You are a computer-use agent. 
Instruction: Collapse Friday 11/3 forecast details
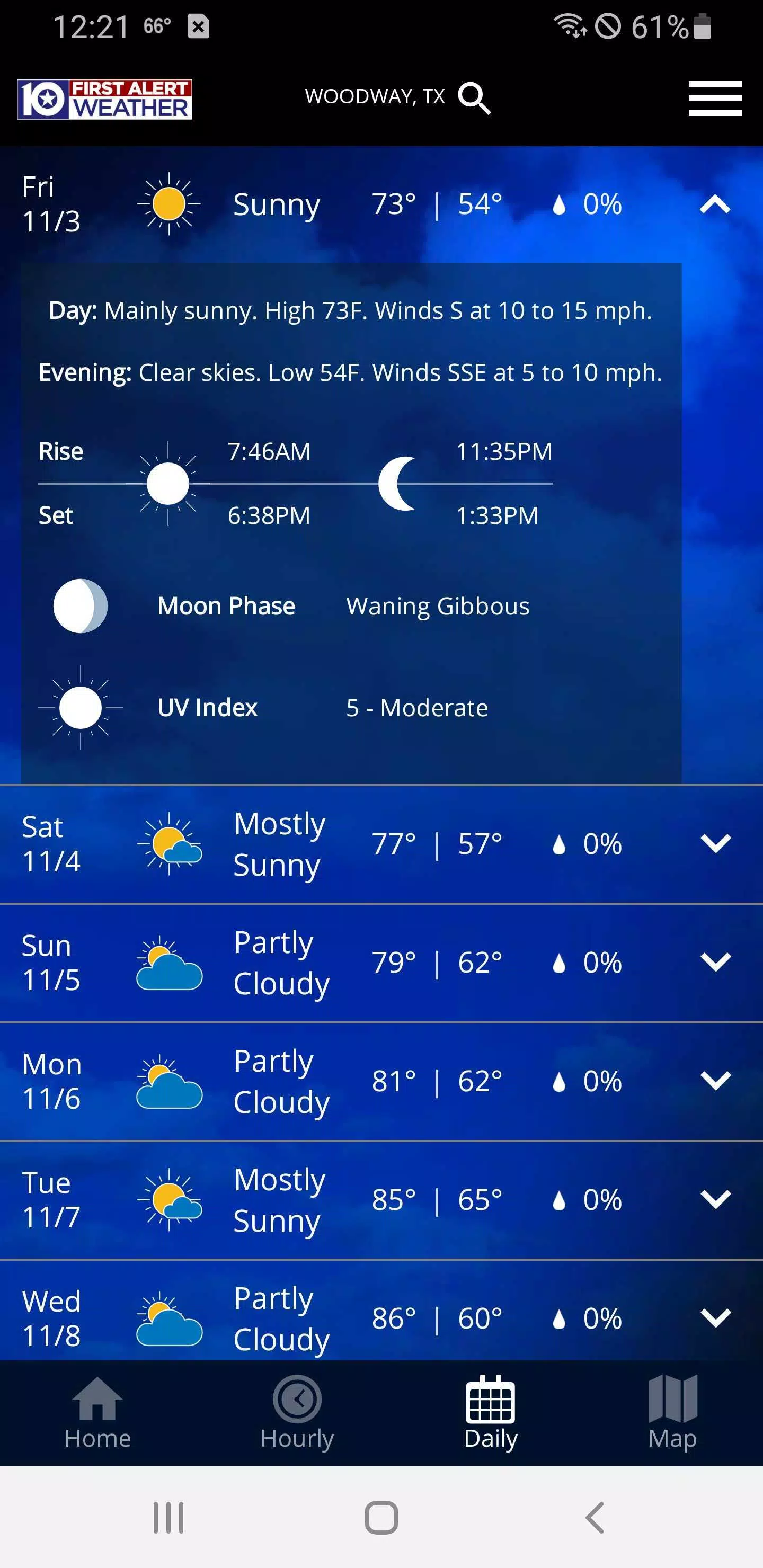[x=714, y=205]
